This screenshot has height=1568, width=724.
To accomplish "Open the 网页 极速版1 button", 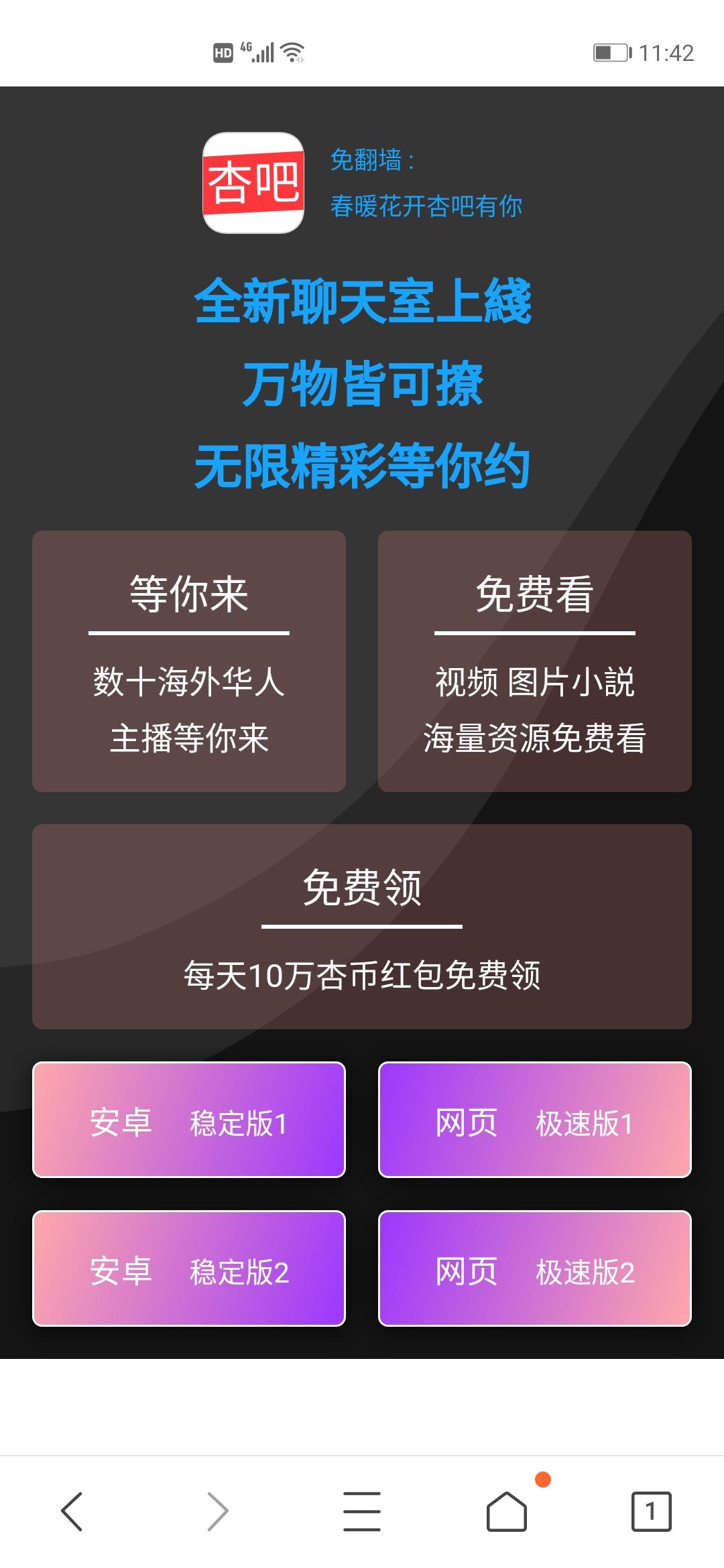I will 534,1120.
